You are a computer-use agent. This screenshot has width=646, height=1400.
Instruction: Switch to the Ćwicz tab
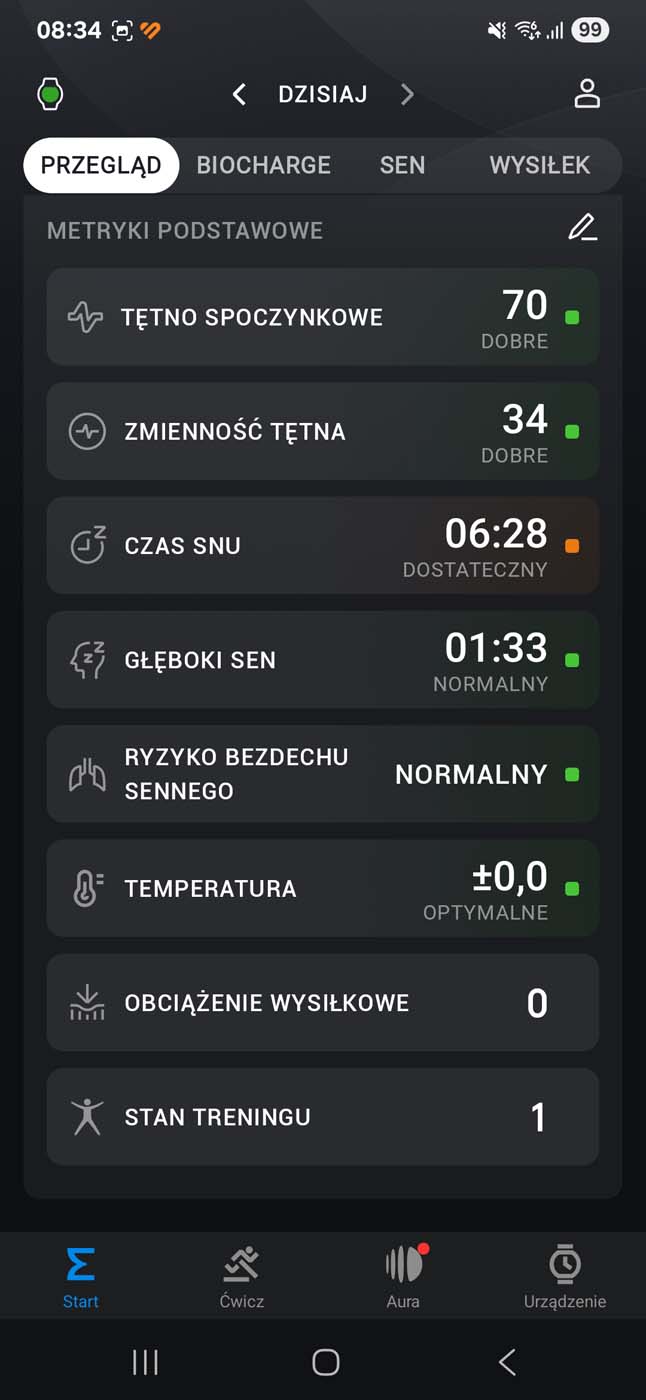pyautogui.click(x=242, y=1277)
